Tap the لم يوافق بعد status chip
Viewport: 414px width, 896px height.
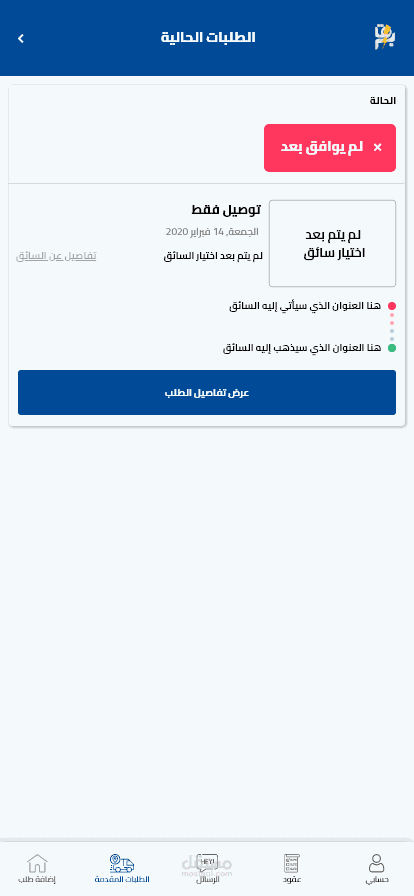(x=330, y=147)
